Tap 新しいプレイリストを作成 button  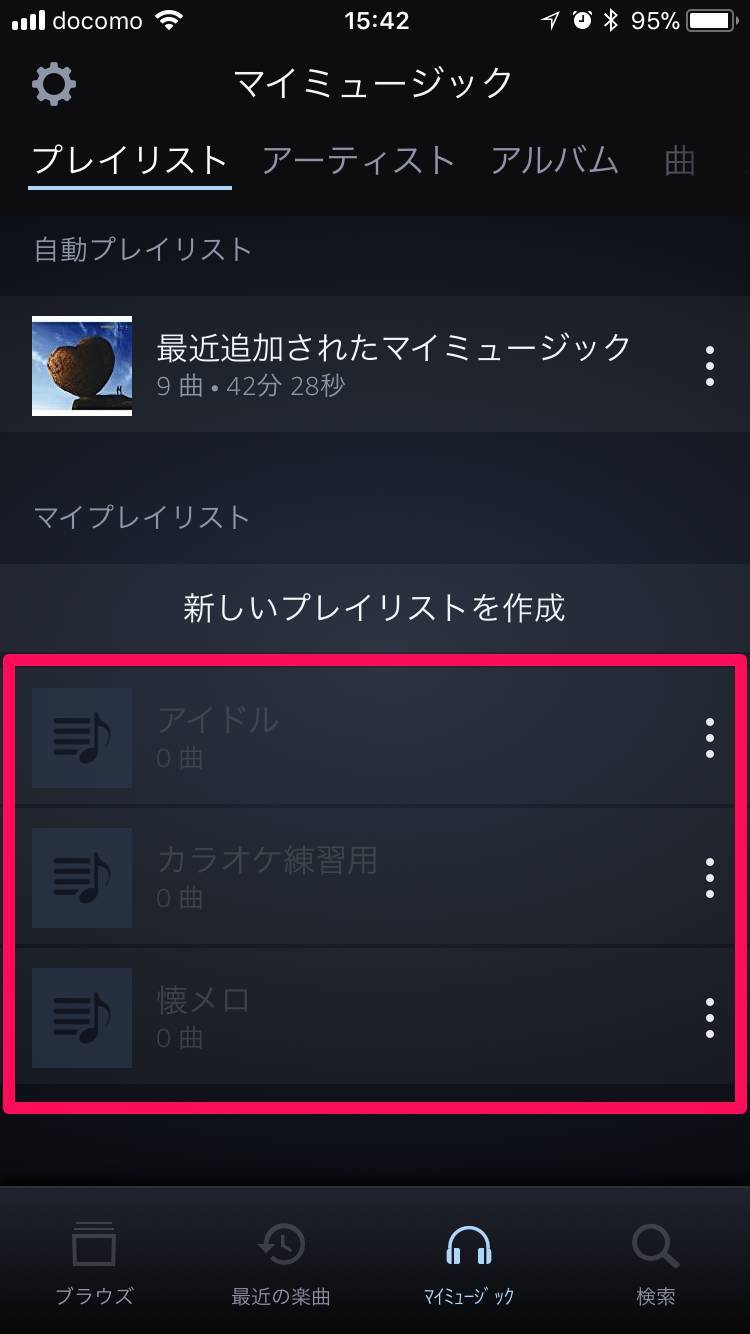coord(375,607)
